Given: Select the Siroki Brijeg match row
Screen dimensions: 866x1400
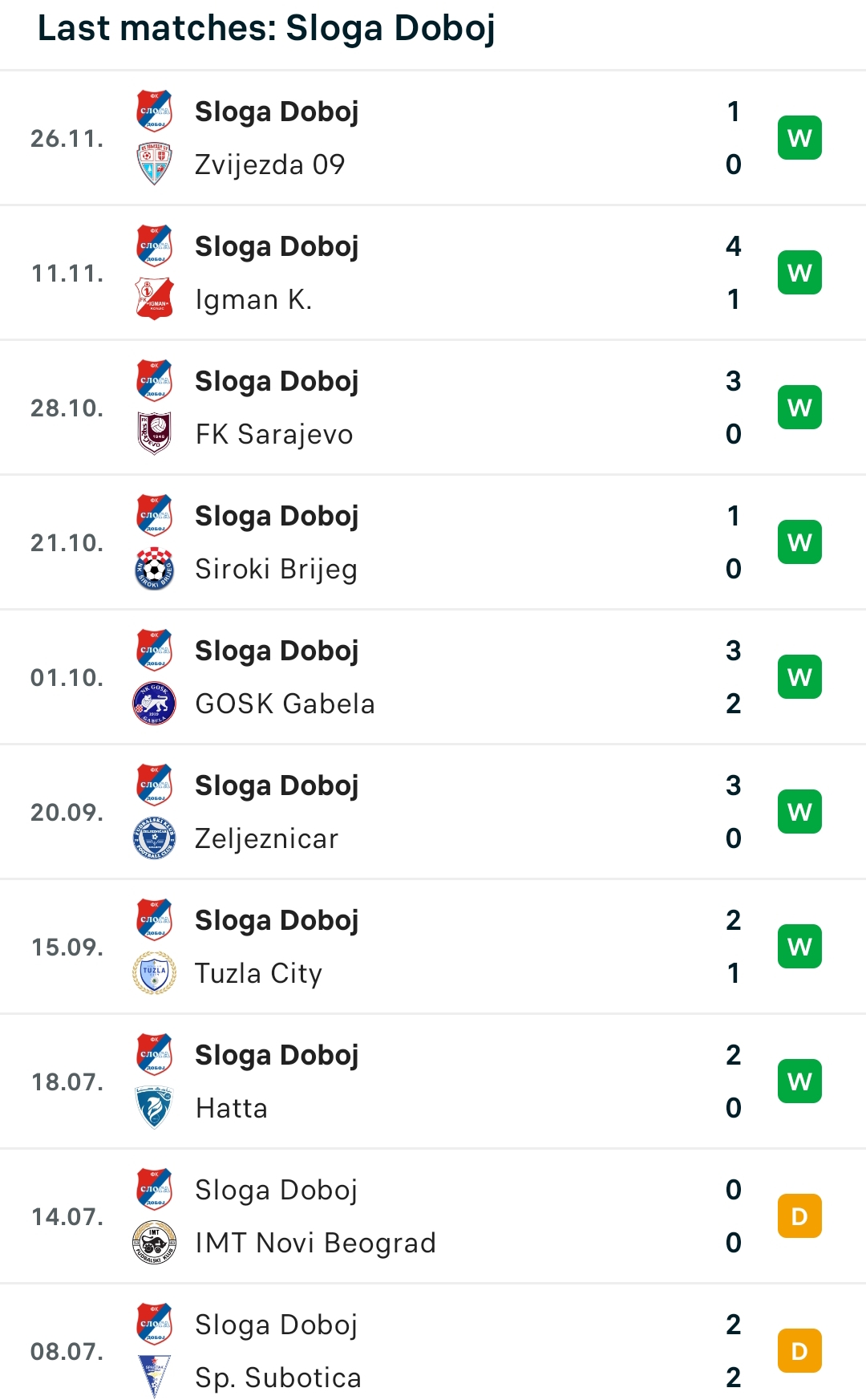Looking at the screenshot, I should tap(433, 542).
